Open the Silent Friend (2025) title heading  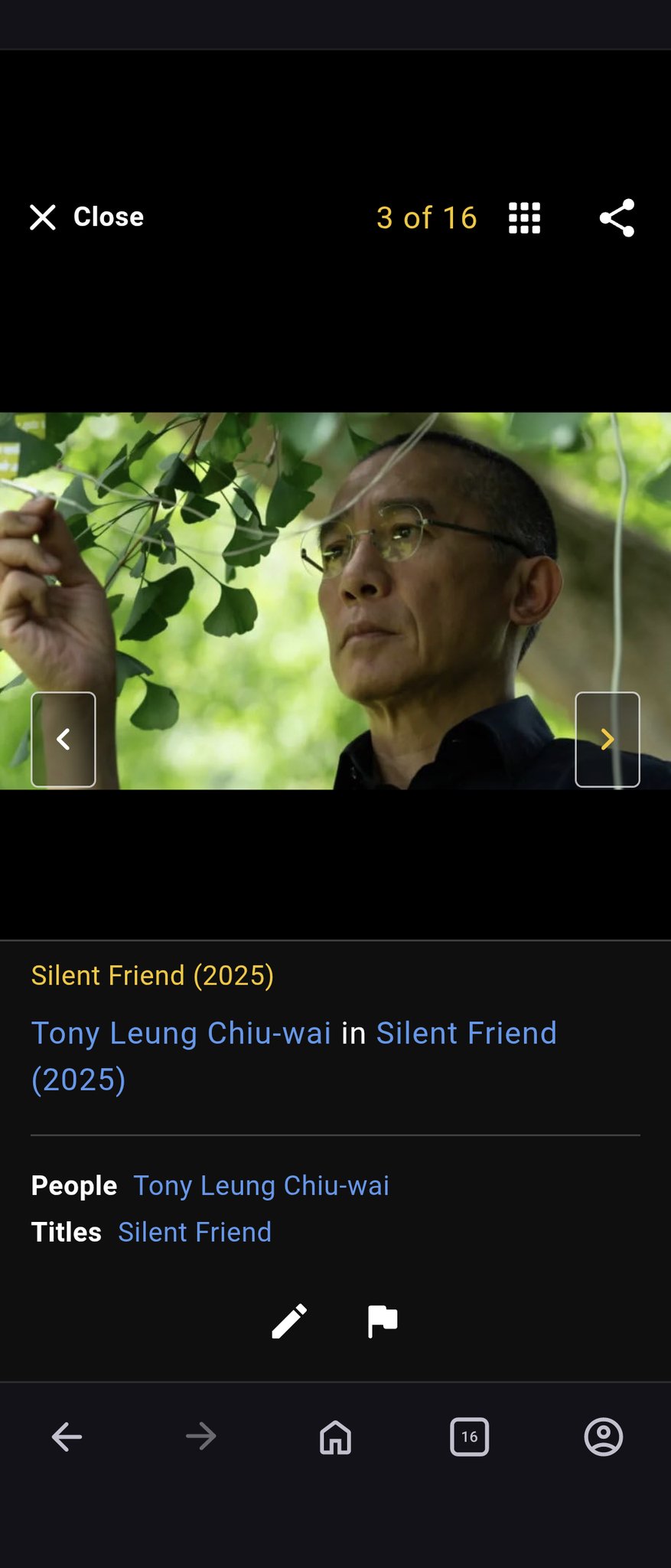152,975
